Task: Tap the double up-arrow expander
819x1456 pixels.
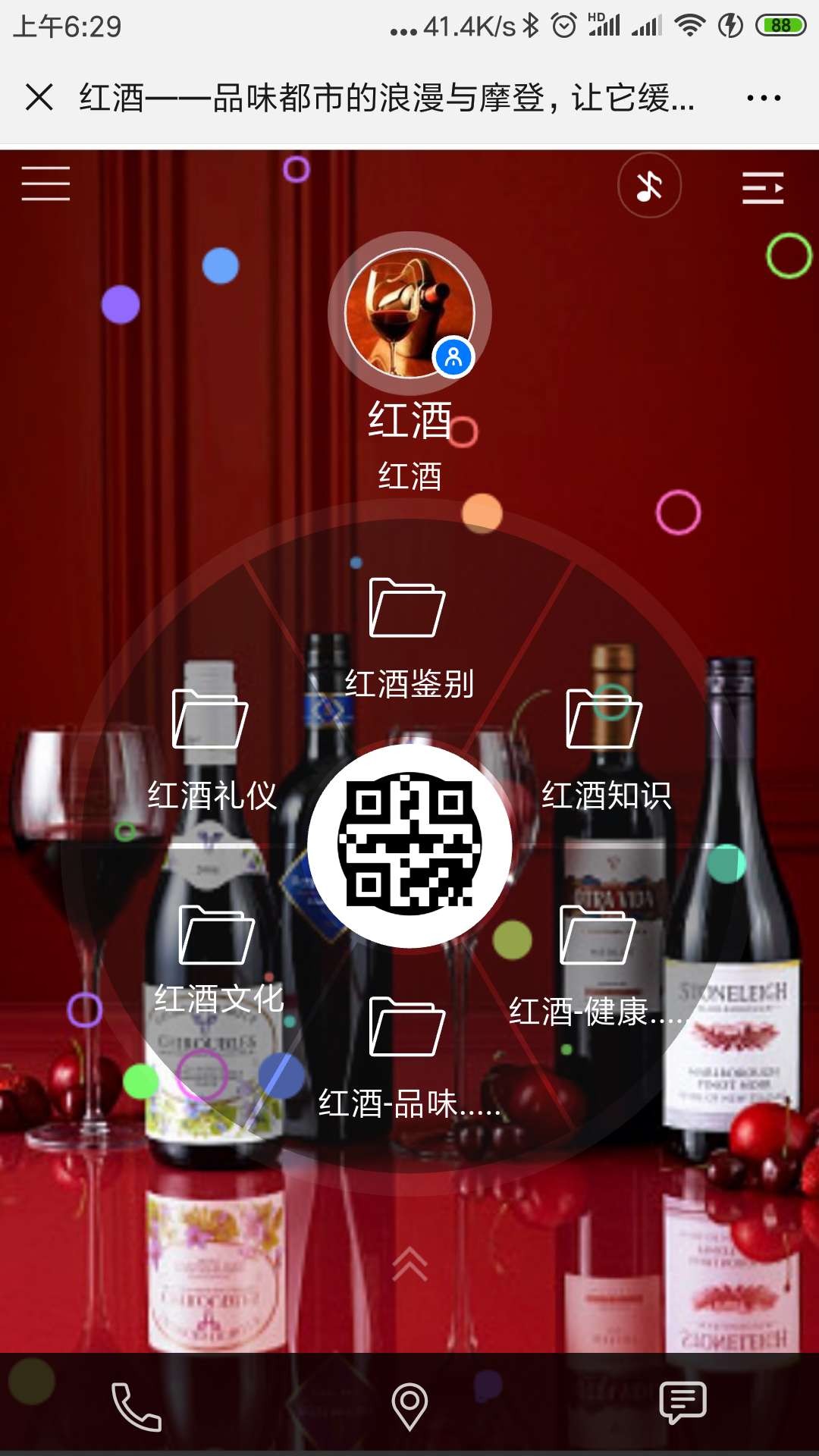Action: tap(409, 1264)
